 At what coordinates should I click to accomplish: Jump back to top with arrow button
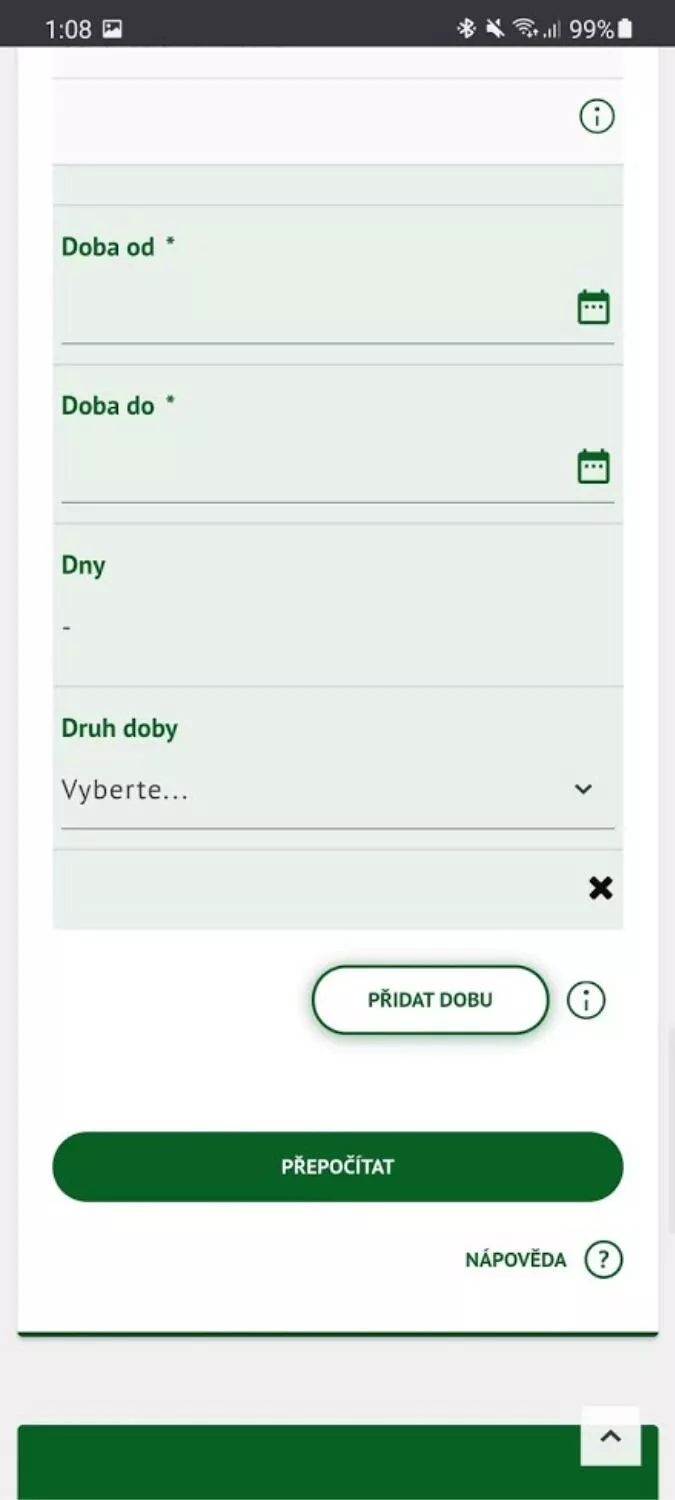[611, 1436]
